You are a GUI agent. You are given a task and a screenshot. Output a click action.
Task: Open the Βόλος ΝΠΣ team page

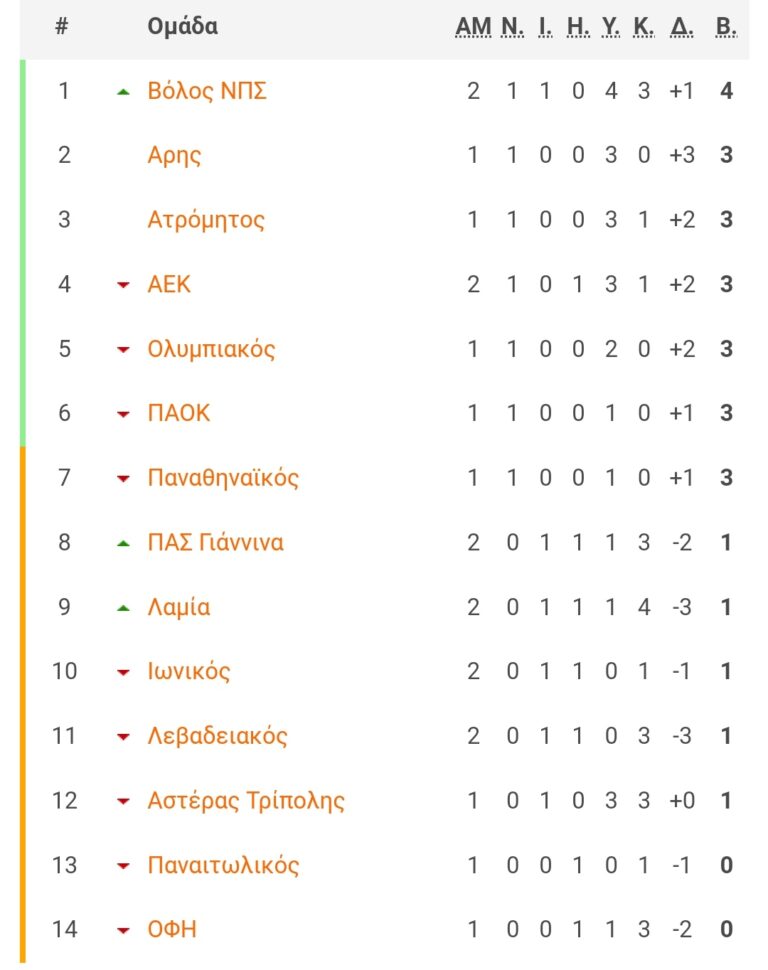click(x=207, y=91)
